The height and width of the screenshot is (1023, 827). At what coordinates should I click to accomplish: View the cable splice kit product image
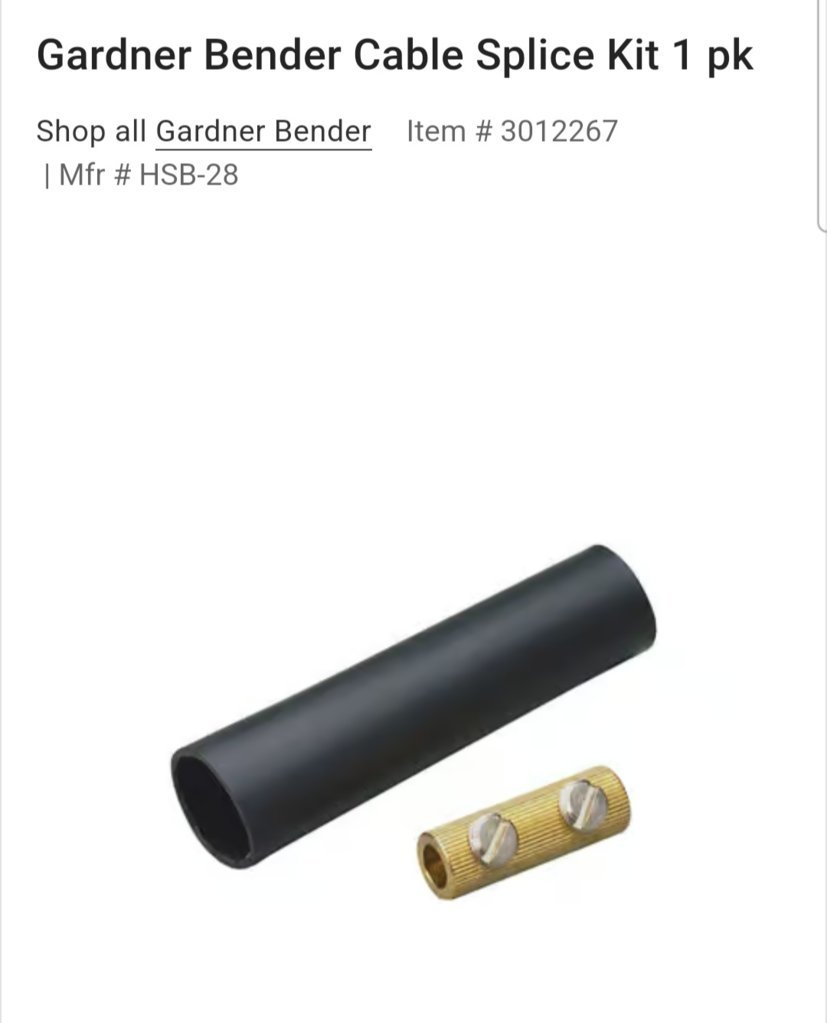[x=414, y=720]
